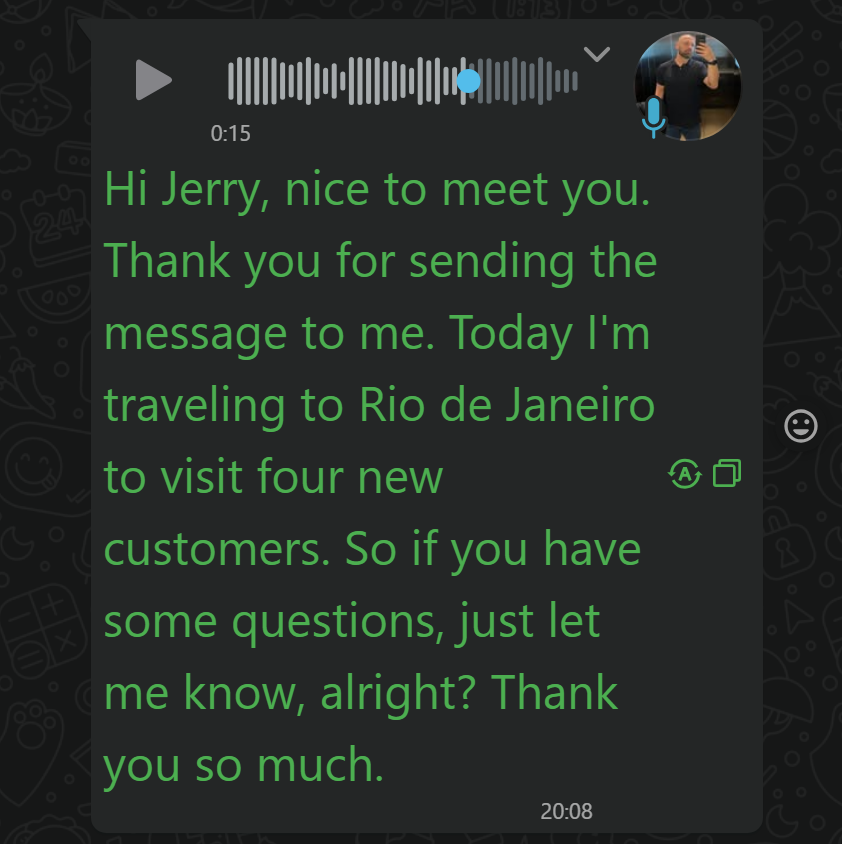Copy the transcribed message text
This screenshot has height=844, width=842.
727,473
